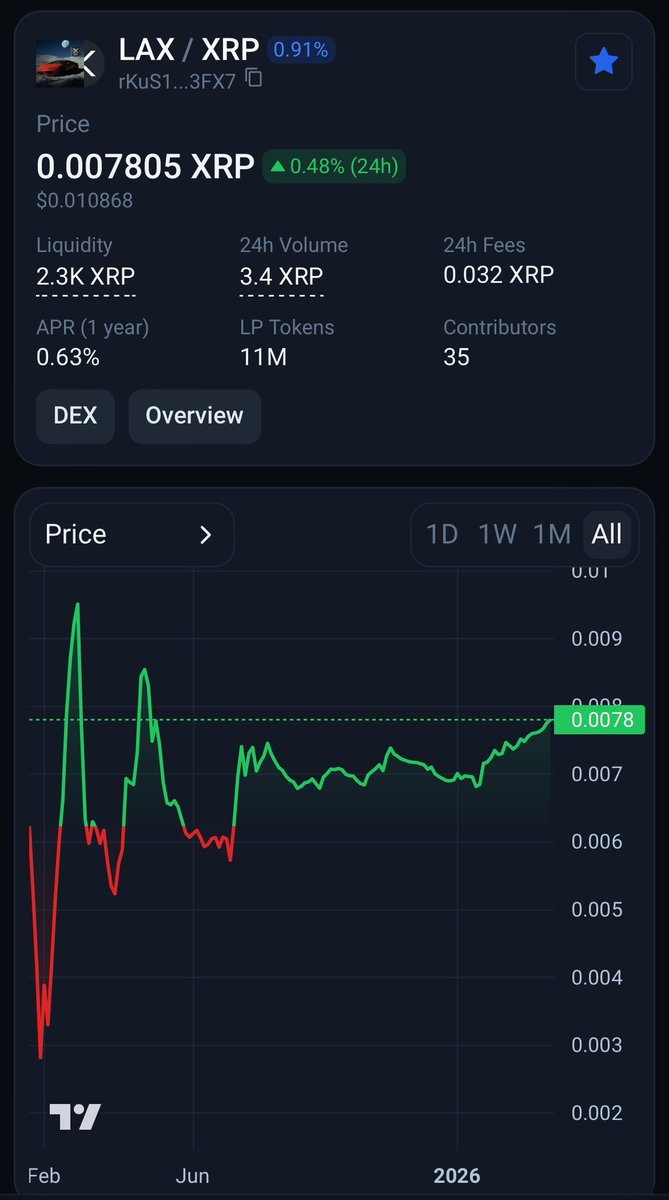Toggle the favorite star for LAX / XRP
The width and height of the screenshot is (669, 1200).
[x=604, y=62]
